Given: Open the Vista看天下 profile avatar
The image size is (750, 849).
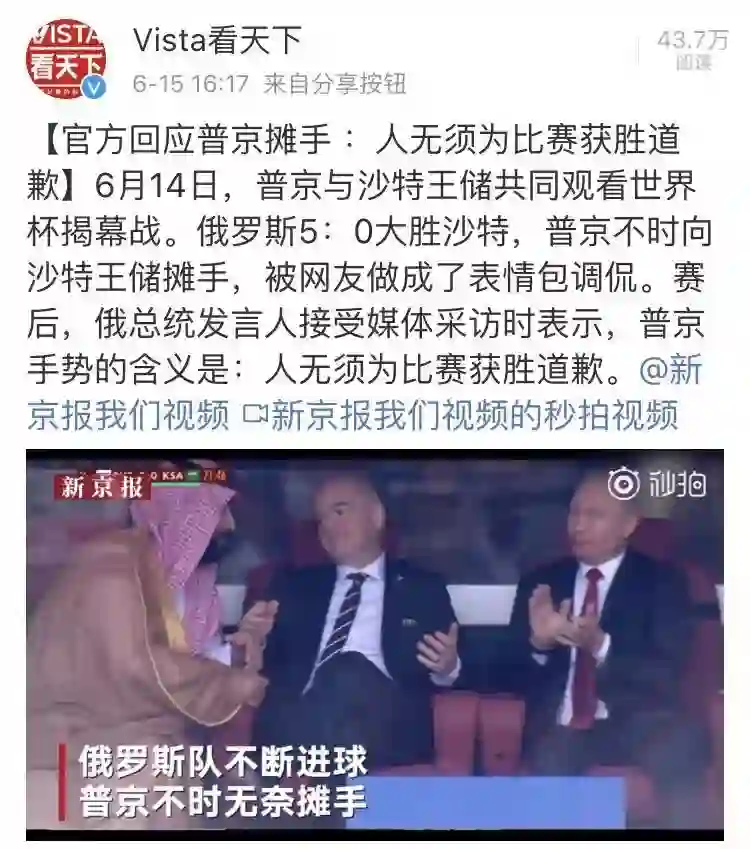Looking at the screenshot, I should 64,59.
